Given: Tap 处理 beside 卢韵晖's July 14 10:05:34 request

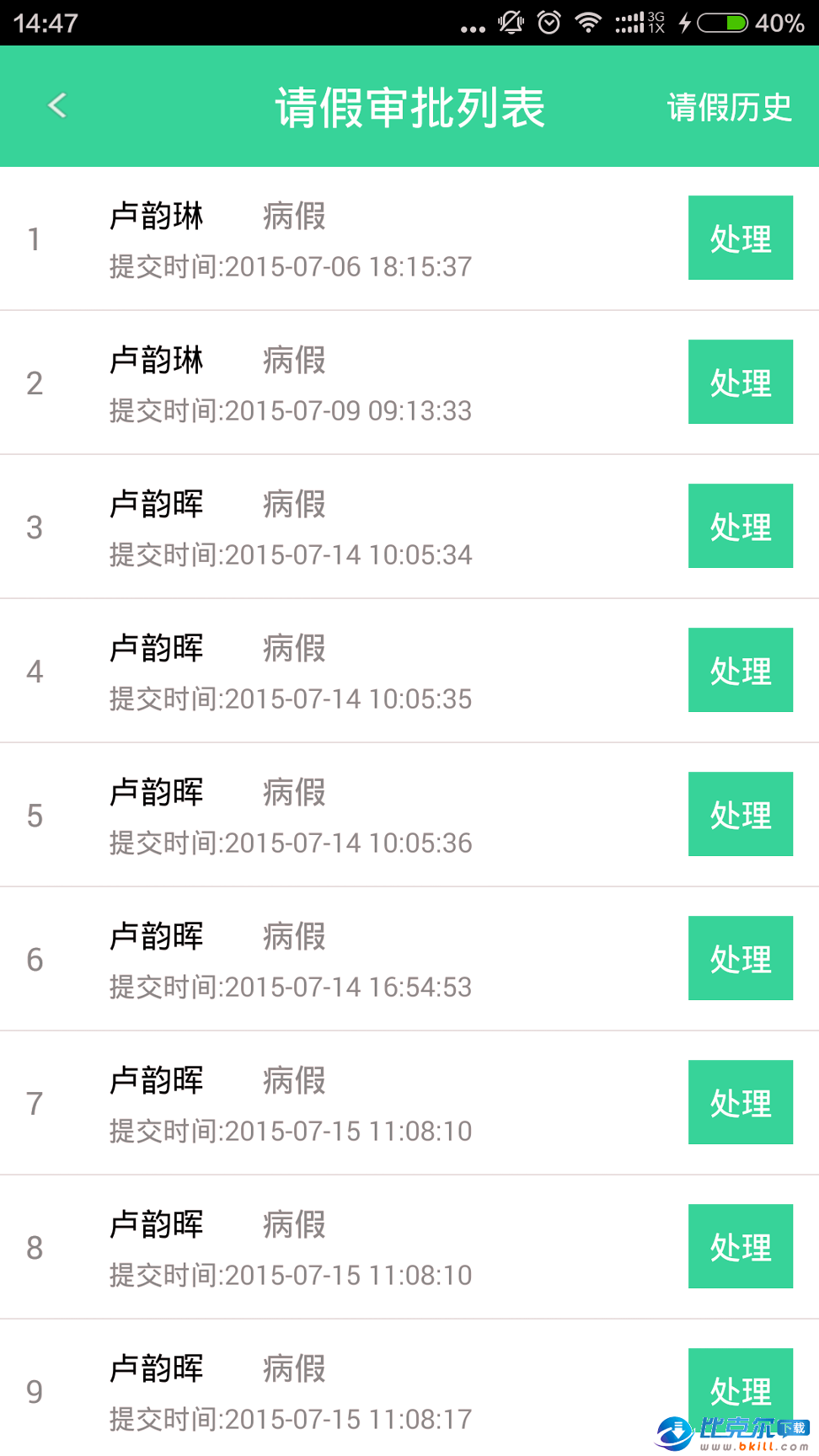Looking at the screenshot, I should pos(740,526).
